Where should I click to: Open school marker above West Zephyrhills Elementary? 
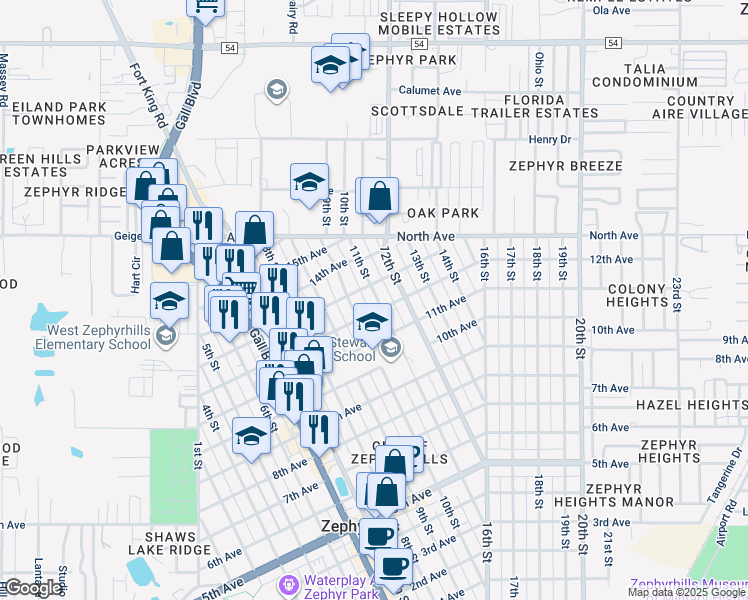170,301
